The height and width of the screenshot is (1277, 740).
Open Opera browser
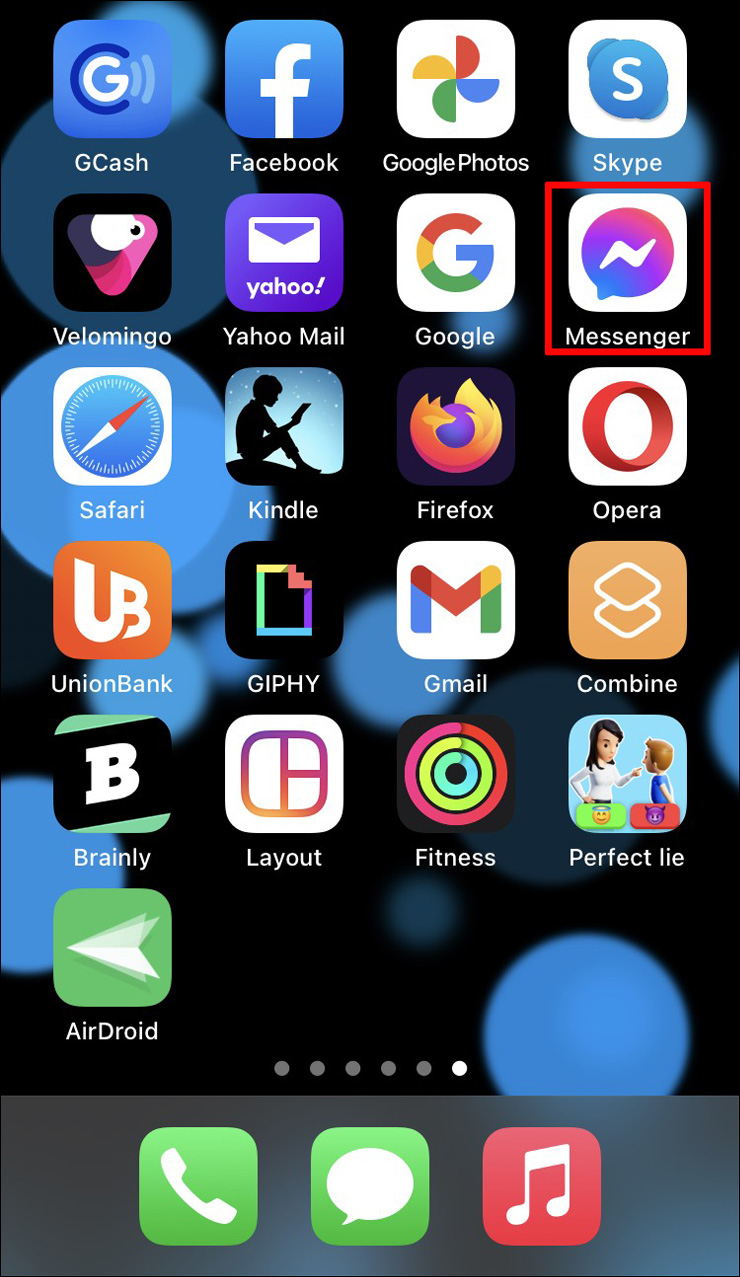point(627,427)
